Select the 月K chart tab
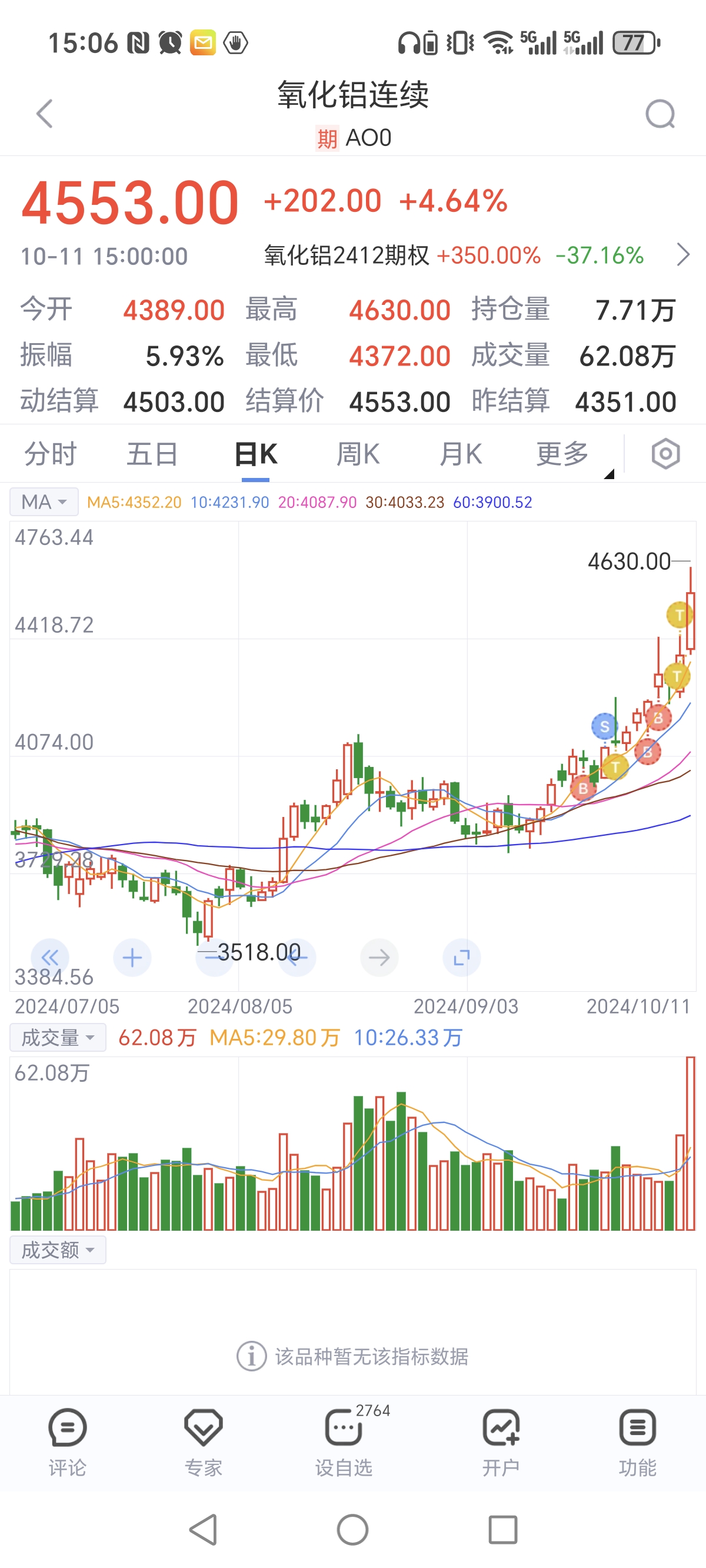The image size is (706, 1568). tap(461, 454)
